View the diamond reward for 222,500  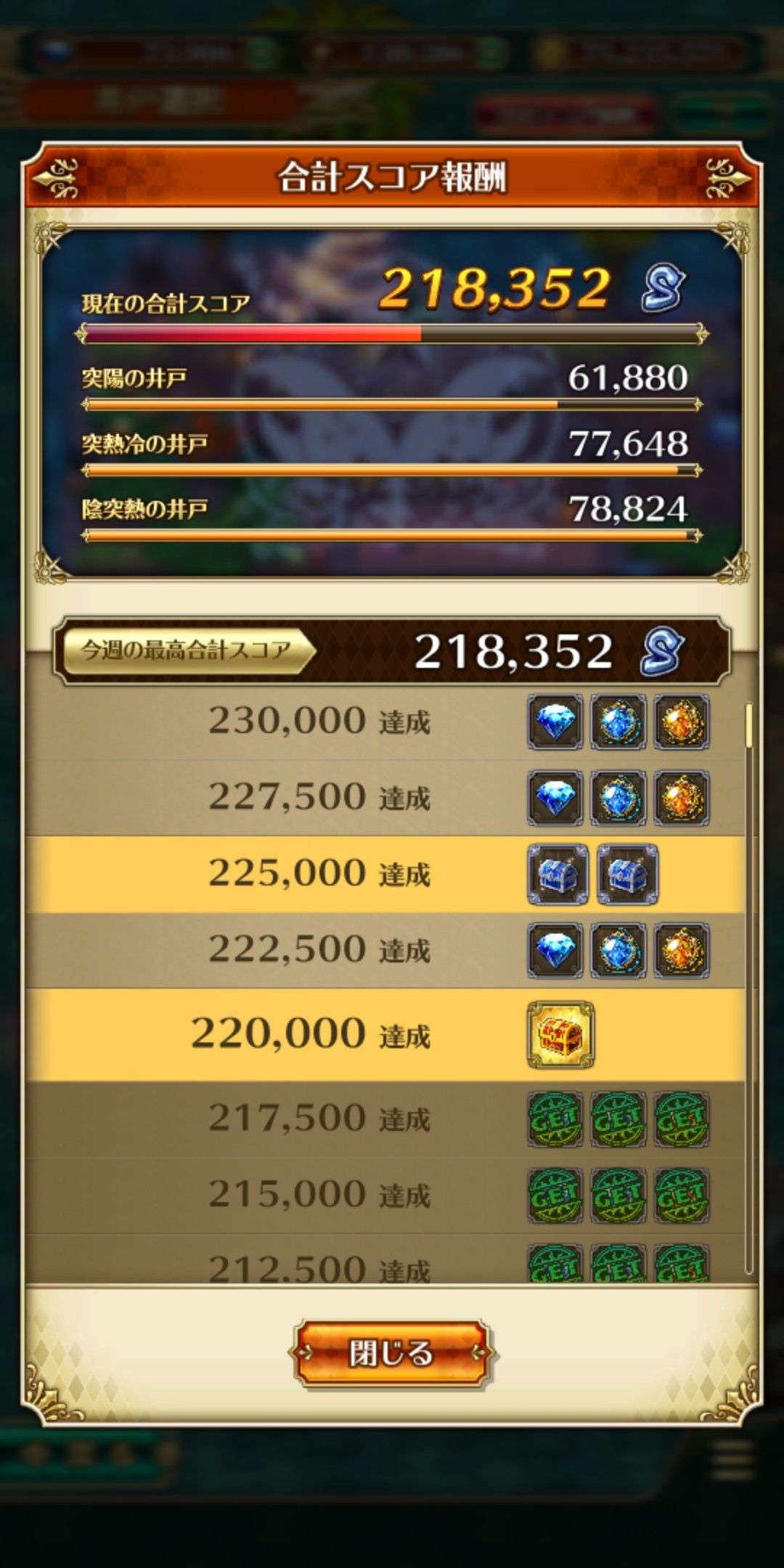tap(555, 950)
